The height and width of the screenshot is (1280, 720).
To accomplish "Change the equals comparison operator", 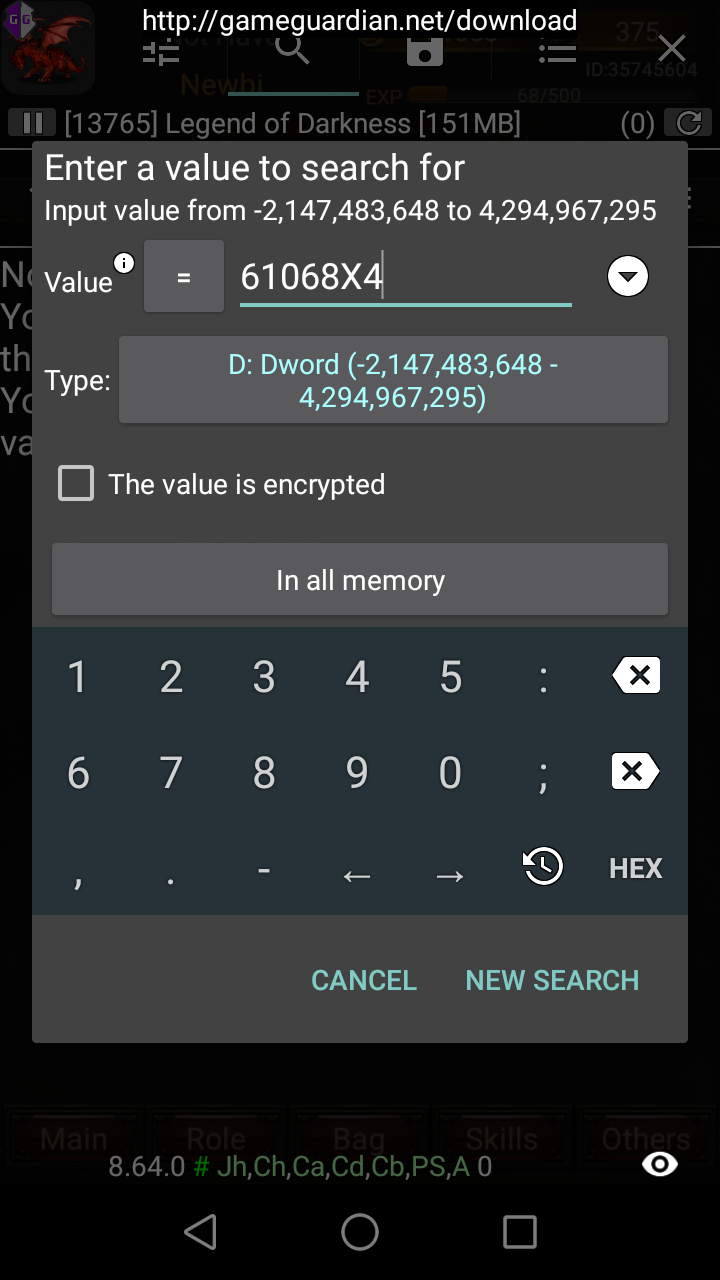I will [184, 277].
